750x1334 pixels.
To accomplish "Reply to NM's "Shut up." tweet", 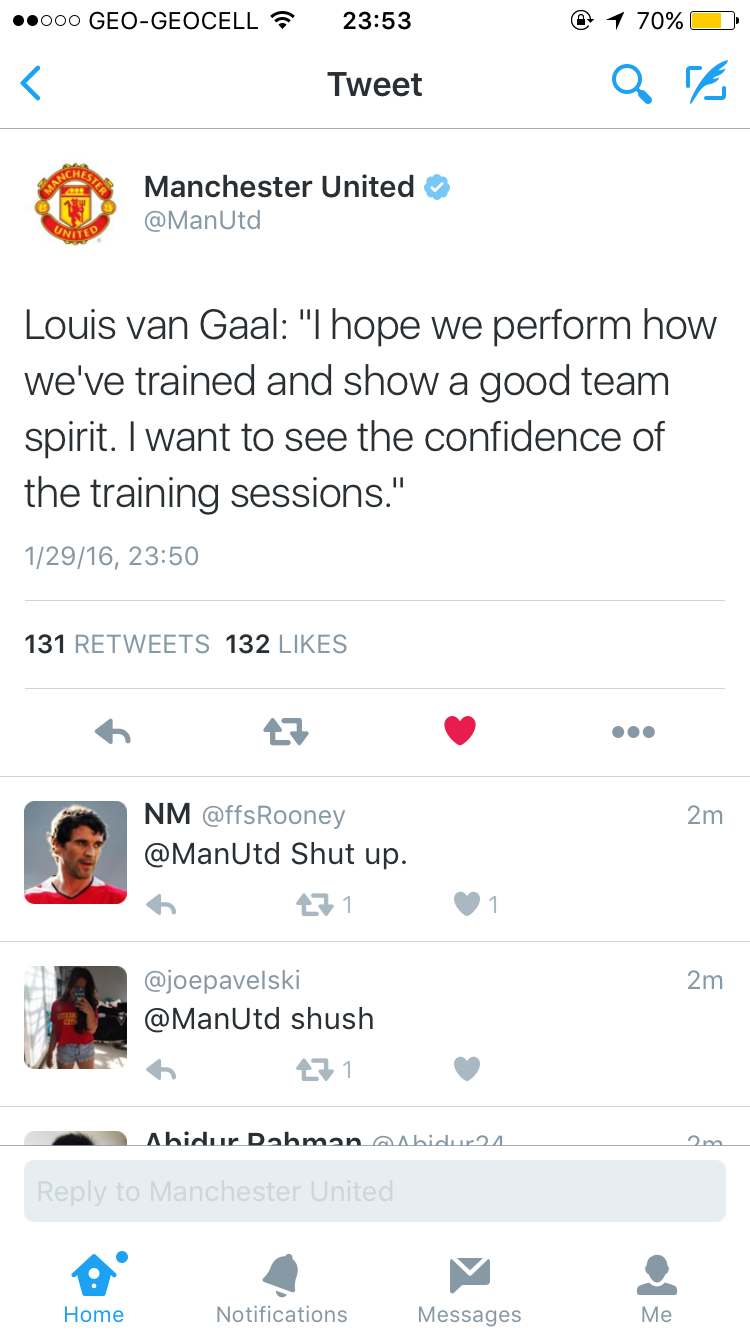I will tap(161, 905).
